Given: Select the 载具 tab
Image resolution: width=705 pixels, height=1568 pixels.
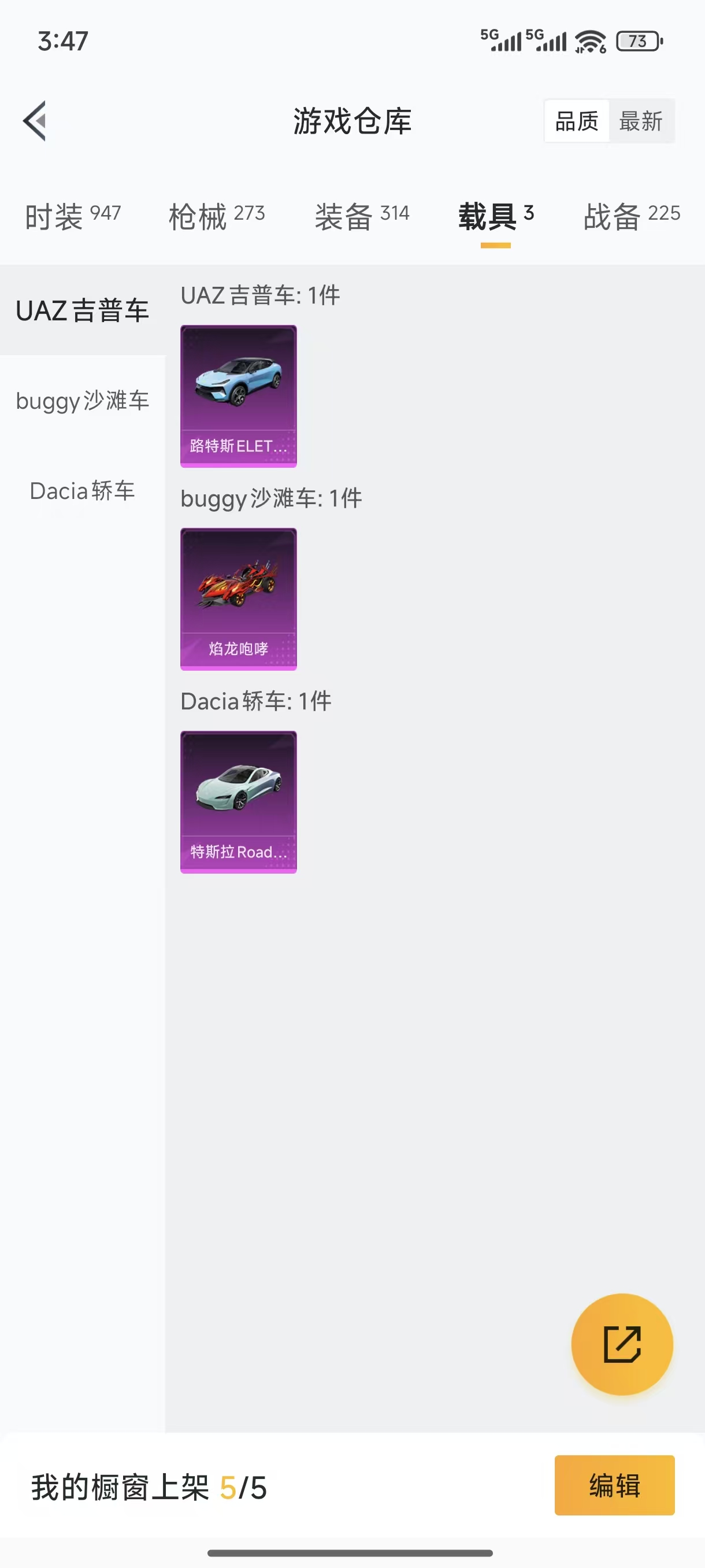Looking at the screenshot, I should [495, 216].
